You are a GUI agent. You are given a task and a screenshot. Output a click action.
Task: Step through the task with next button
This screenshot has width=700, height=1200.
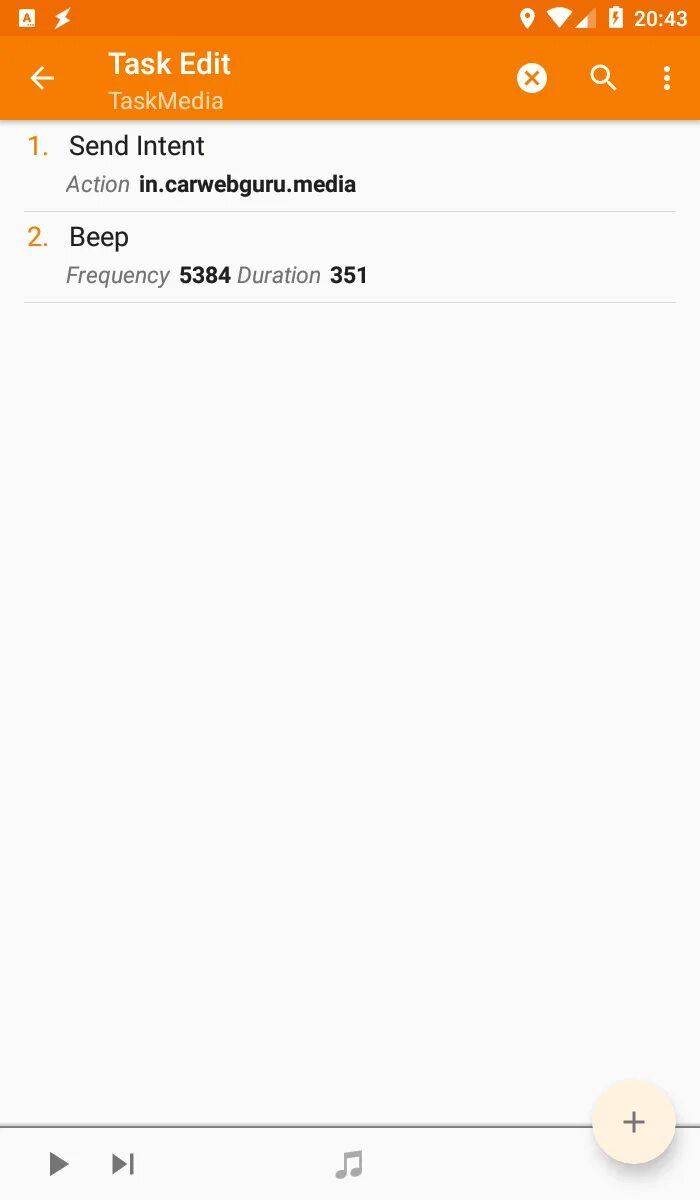(123, 1164)
